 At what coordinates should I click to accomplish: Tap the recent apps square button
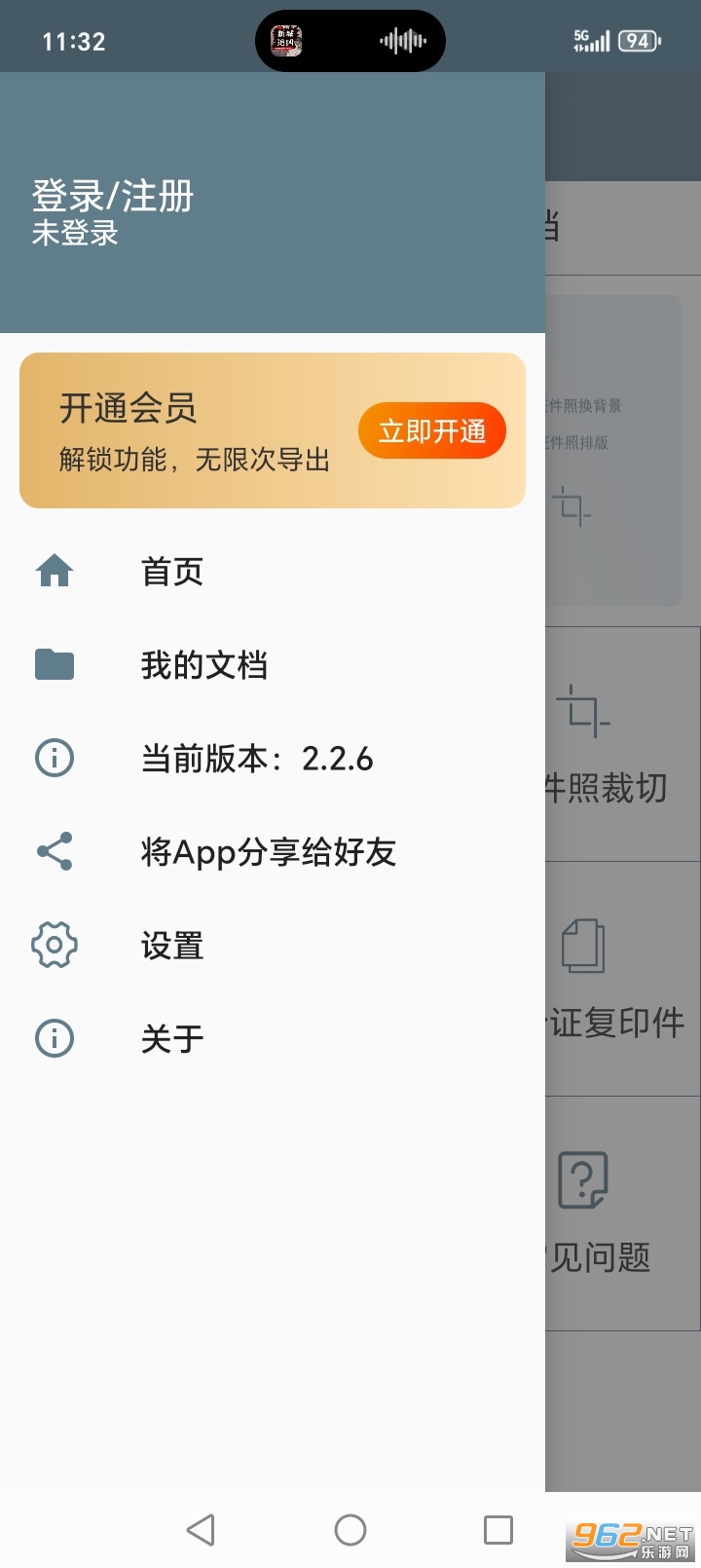click(x=498, y=1529)
